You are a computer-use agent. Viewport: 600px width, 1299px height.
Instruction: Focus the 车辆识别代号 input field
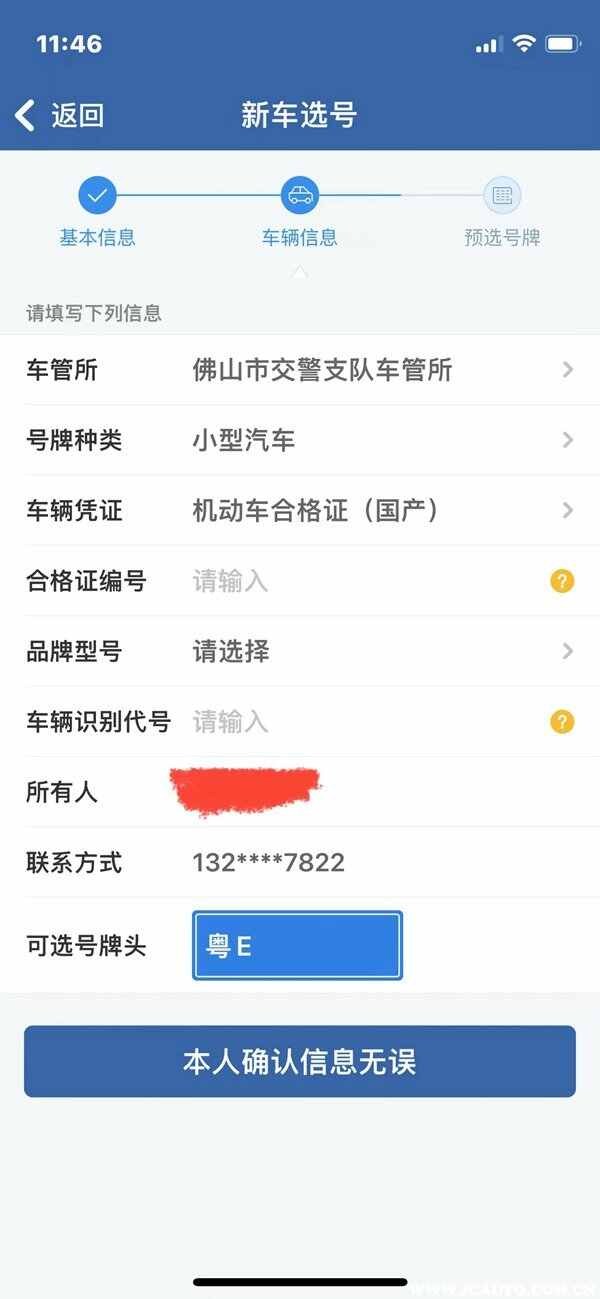pyautogui.click(x=360, y=721)
